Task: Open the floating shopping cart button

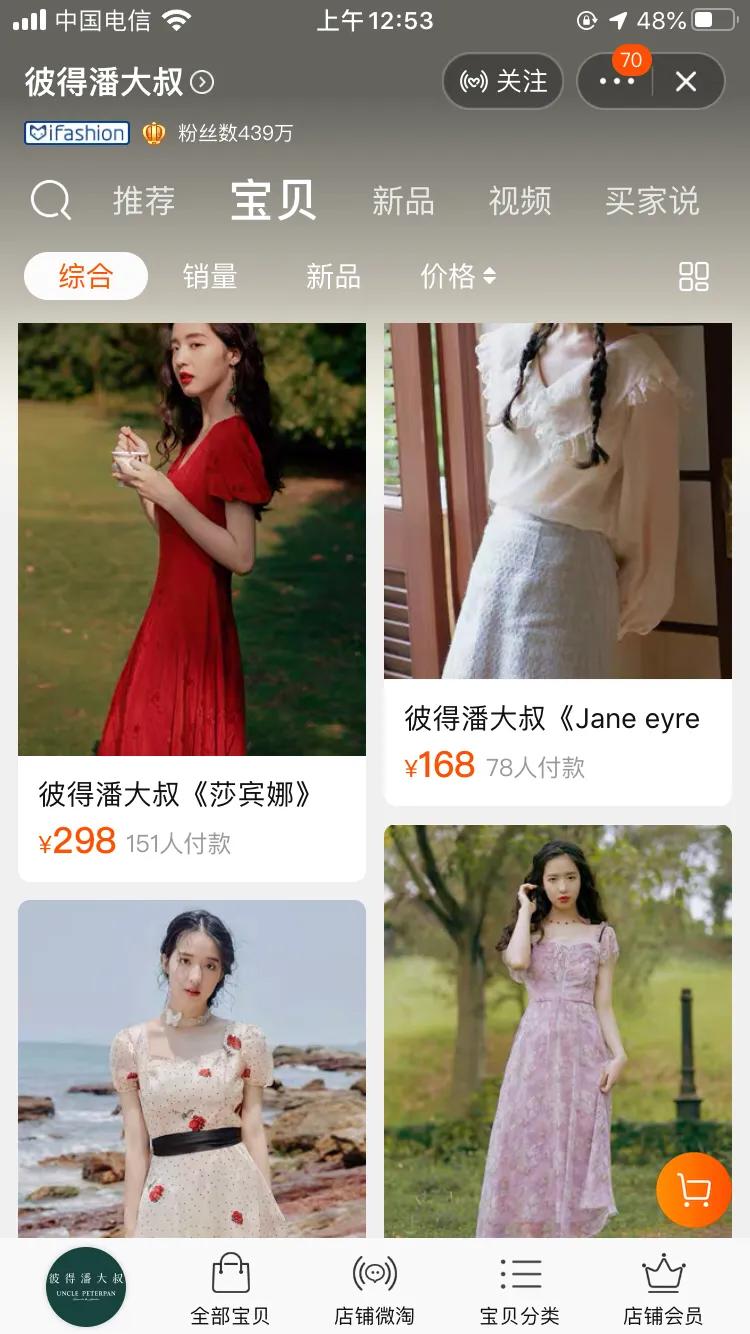Action: (694, 1190)
